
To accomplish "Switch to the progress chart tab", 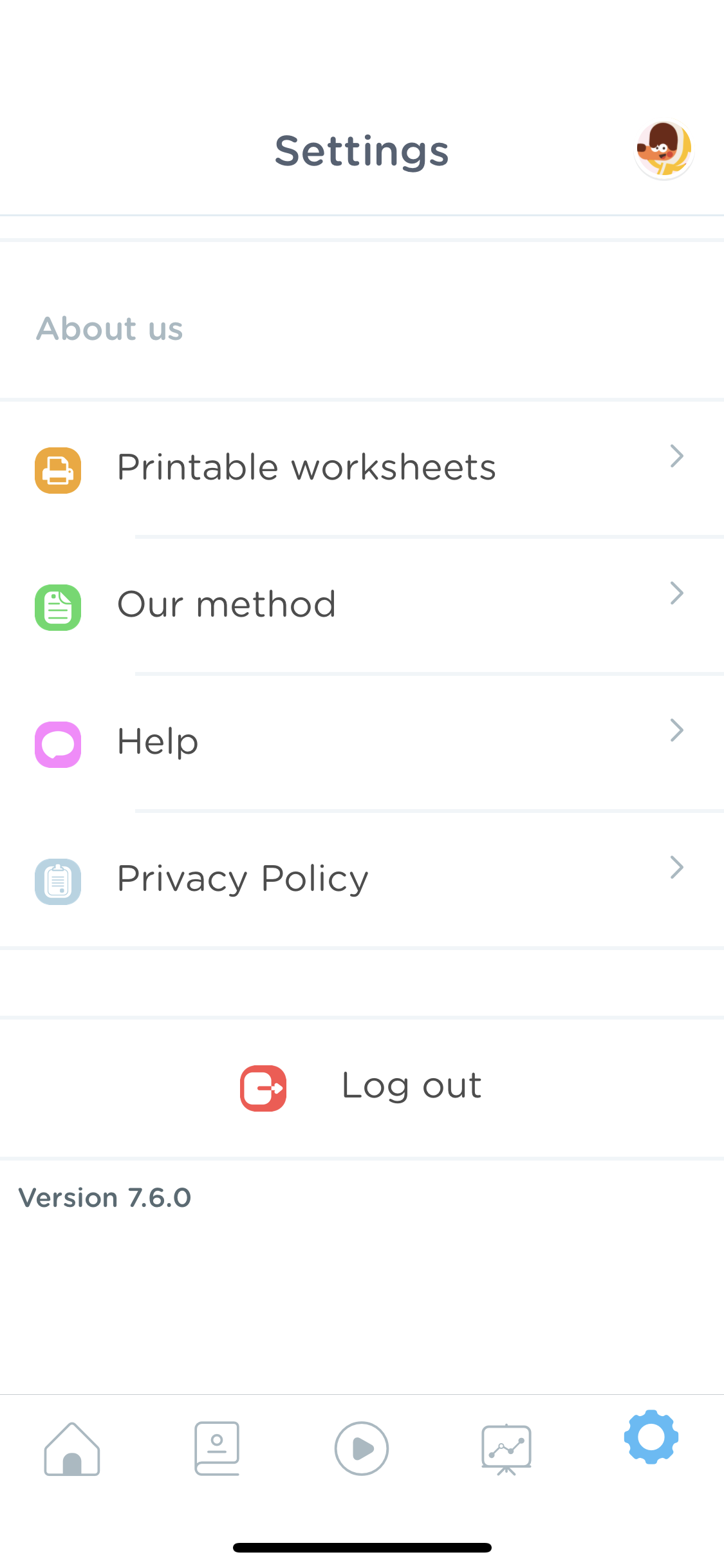I will (x=506, y=1449).
